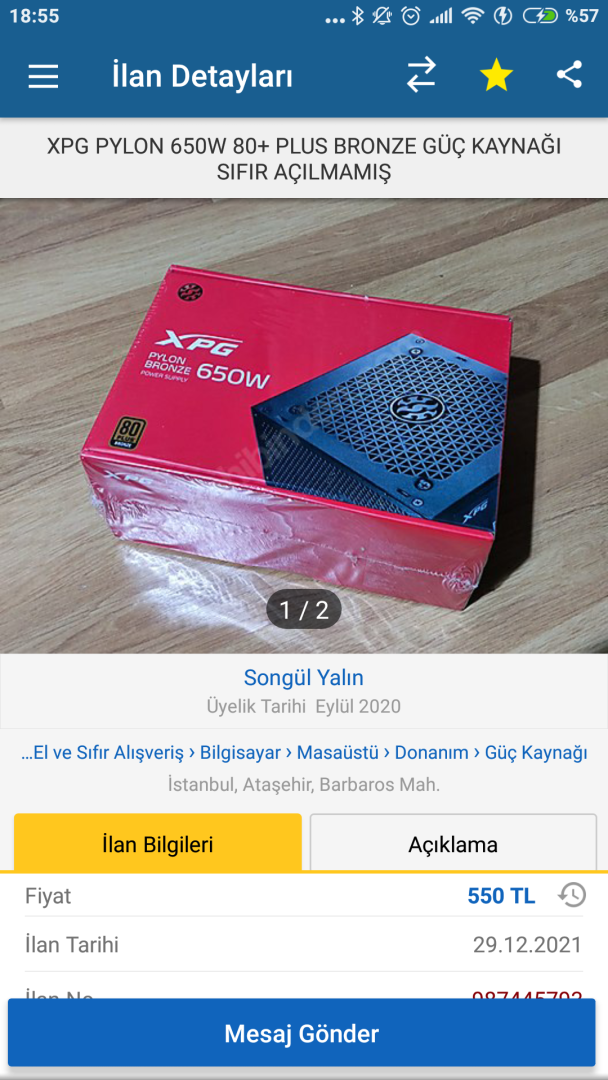Viewport: 608px width, 1080px height.
Task: View price history next to 550 TL
Action: click(x=572, y=895)
